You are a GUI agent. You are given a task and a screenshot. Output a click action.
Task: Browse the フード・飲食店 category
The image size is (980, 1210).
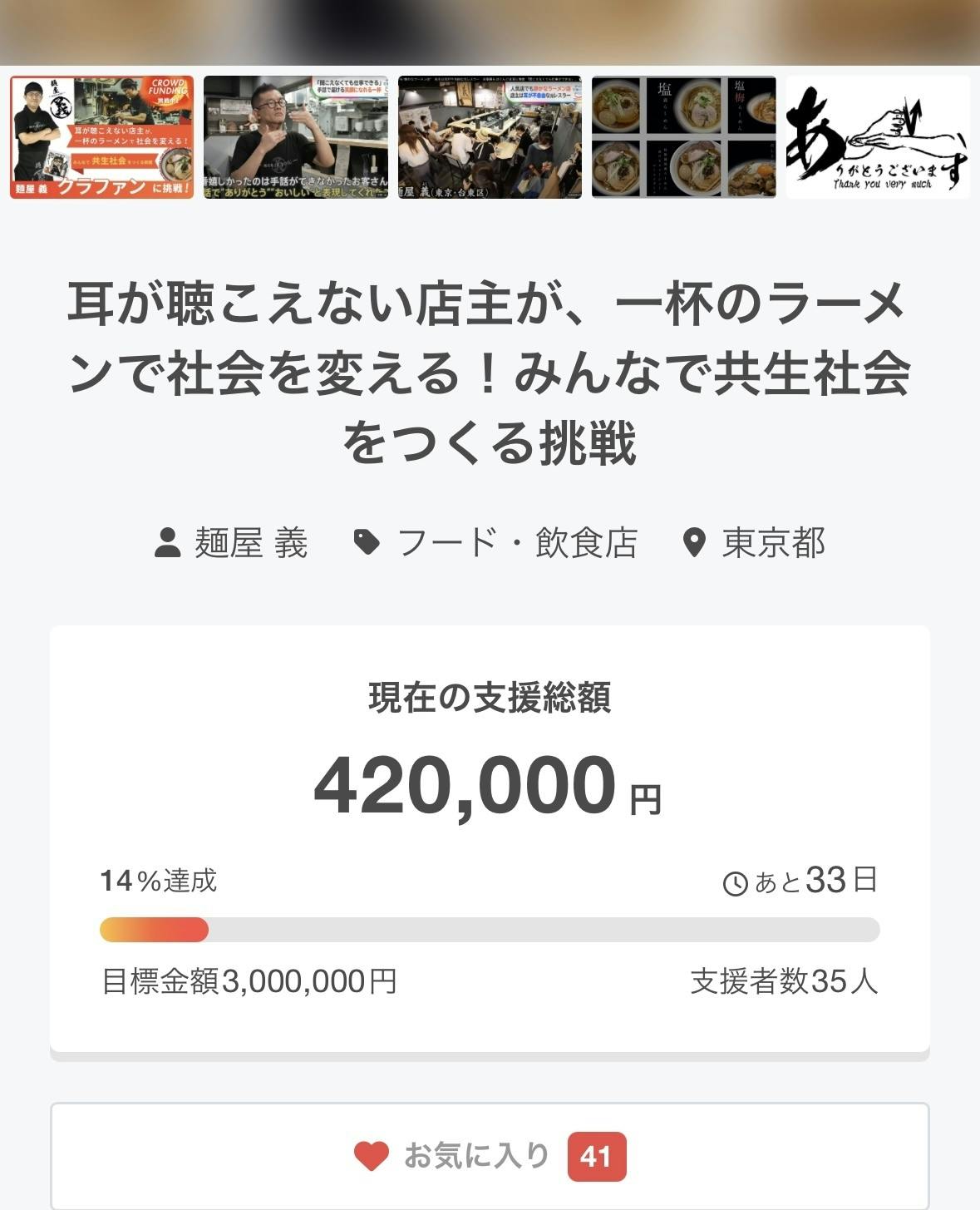pyautogui.click(x=496, y=544)
